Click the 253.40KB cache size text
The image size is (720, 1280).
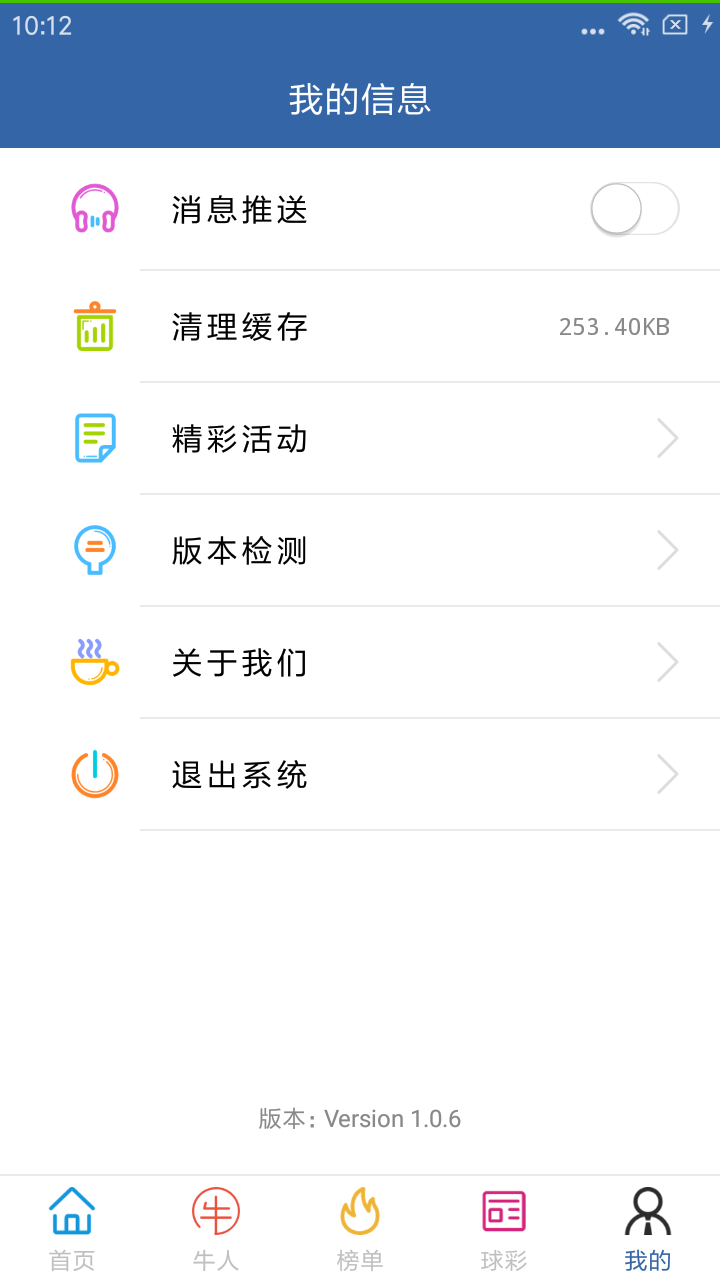coord(614,325)
